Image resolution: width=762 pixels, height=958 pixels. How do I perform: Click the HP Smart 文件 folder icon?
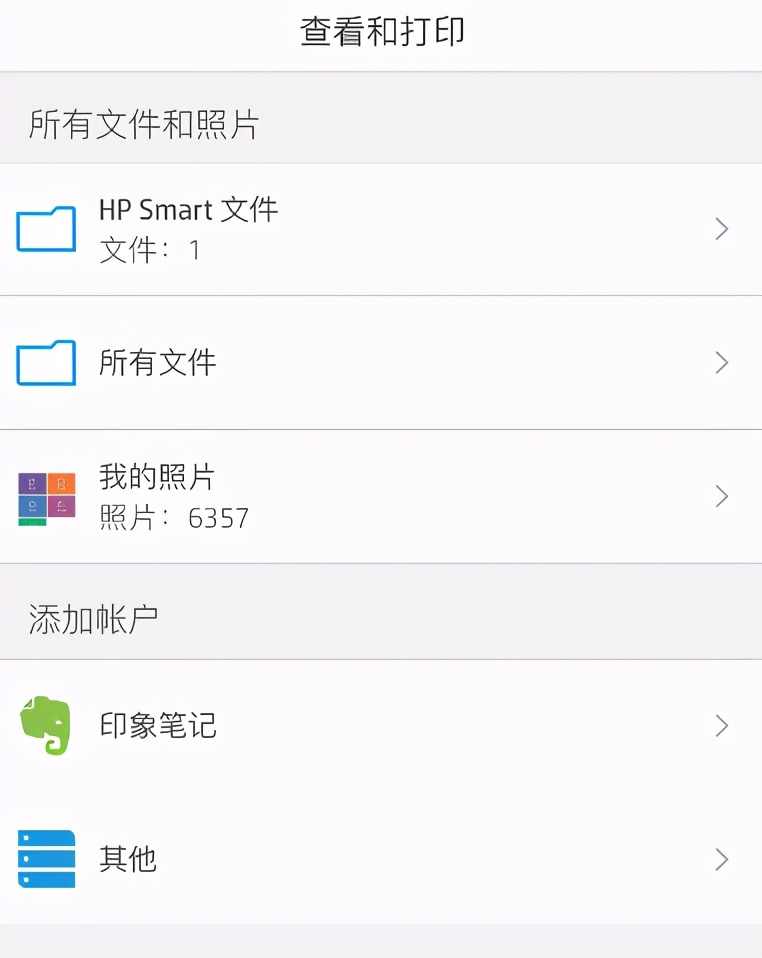(44, 228)
